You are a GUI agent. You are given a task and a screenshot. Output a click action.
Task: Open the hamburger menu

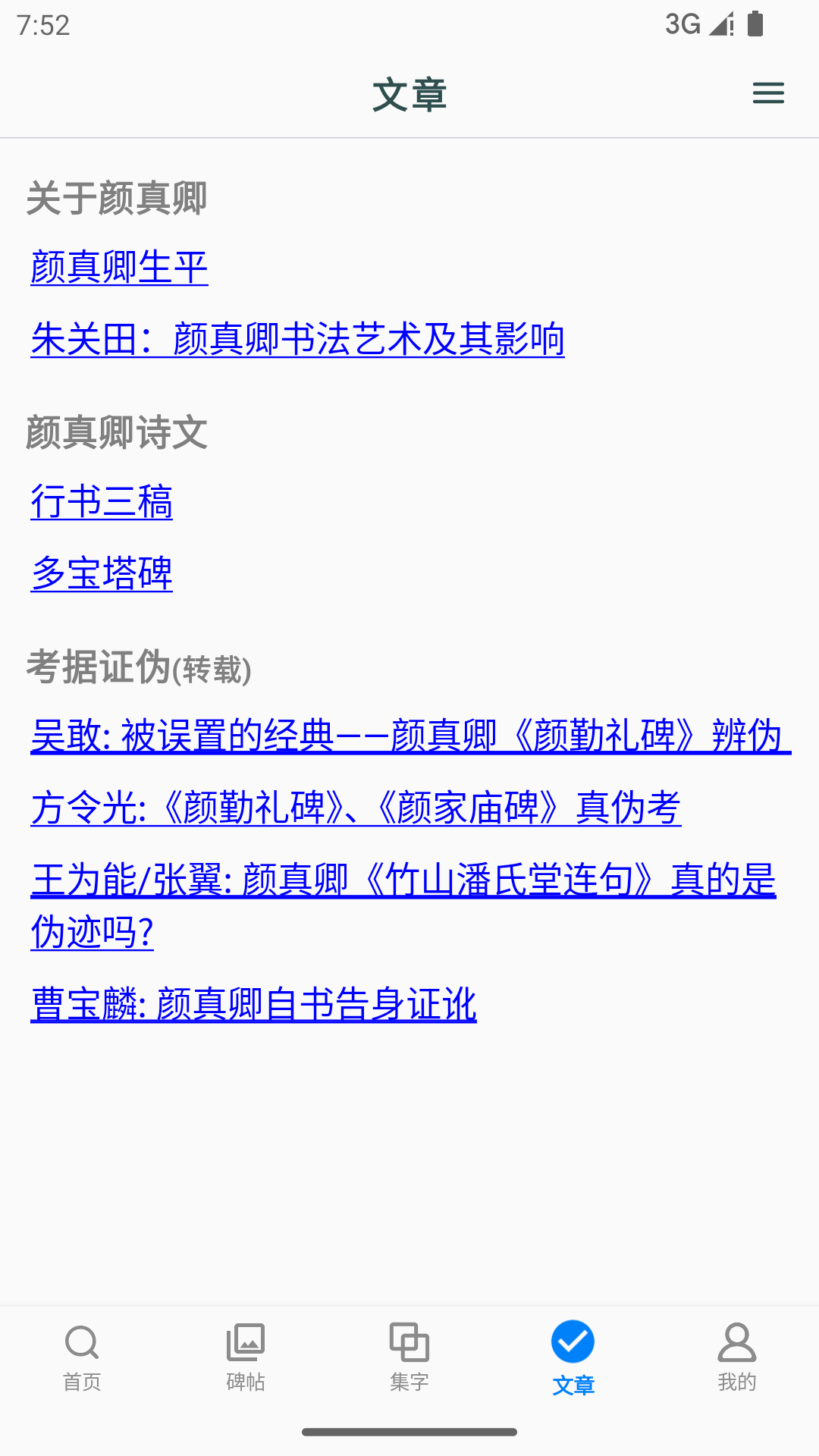click(x=768, y=93)
